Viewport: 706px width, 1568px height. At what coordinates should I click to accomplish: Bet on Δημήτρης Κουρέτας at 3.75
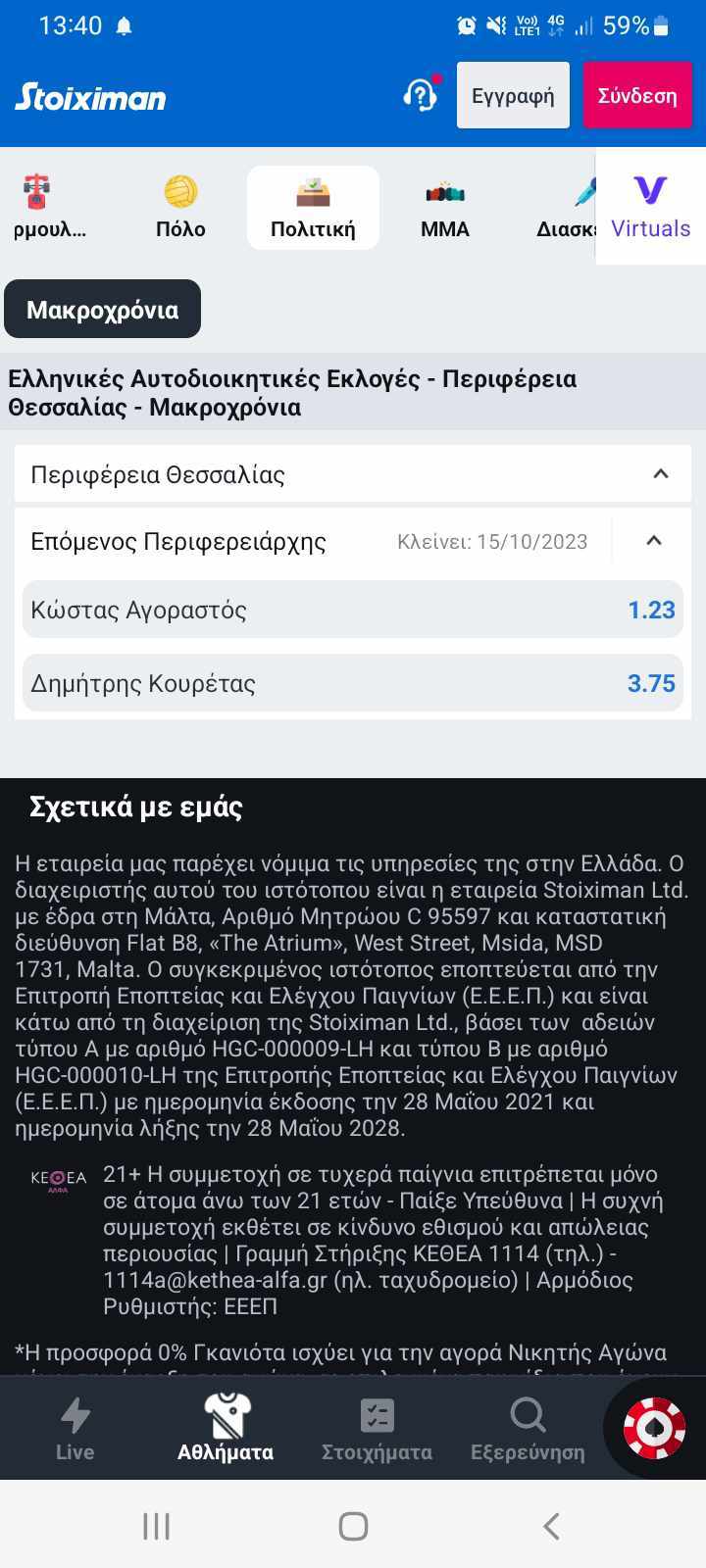[353, 683]
